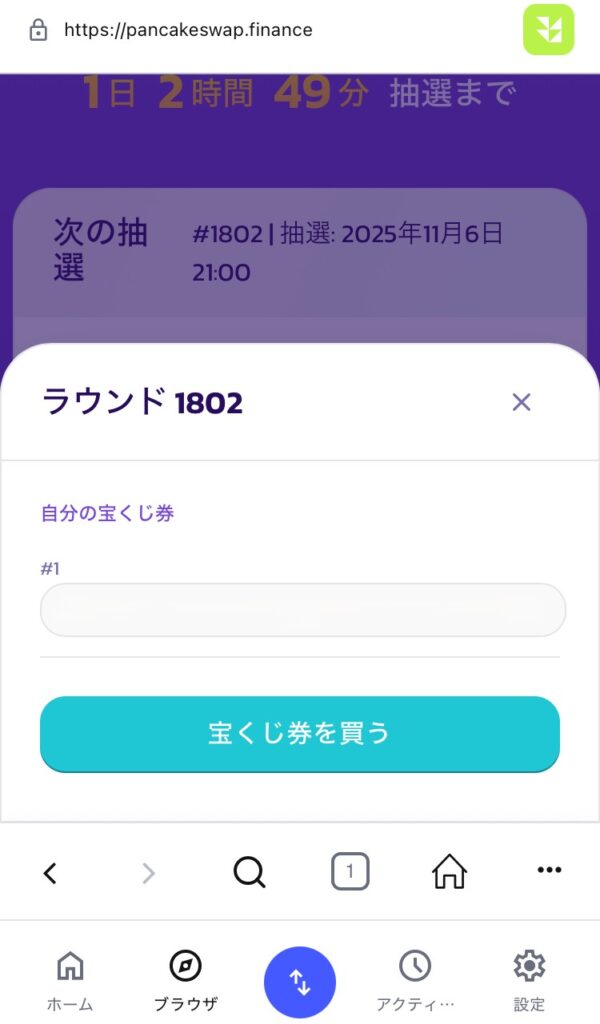Tap the green wallet icon in the address bar

click(x=549, y=30)
